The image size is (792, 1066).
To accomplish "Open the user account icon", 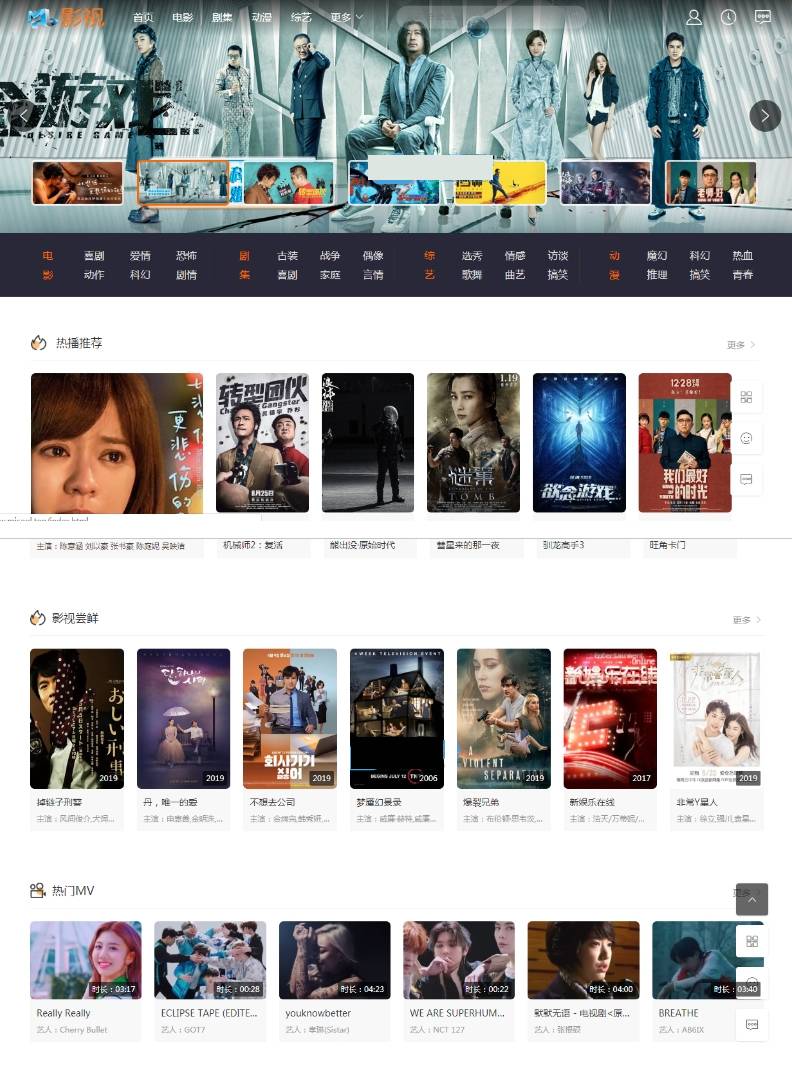I will point(694,17).
